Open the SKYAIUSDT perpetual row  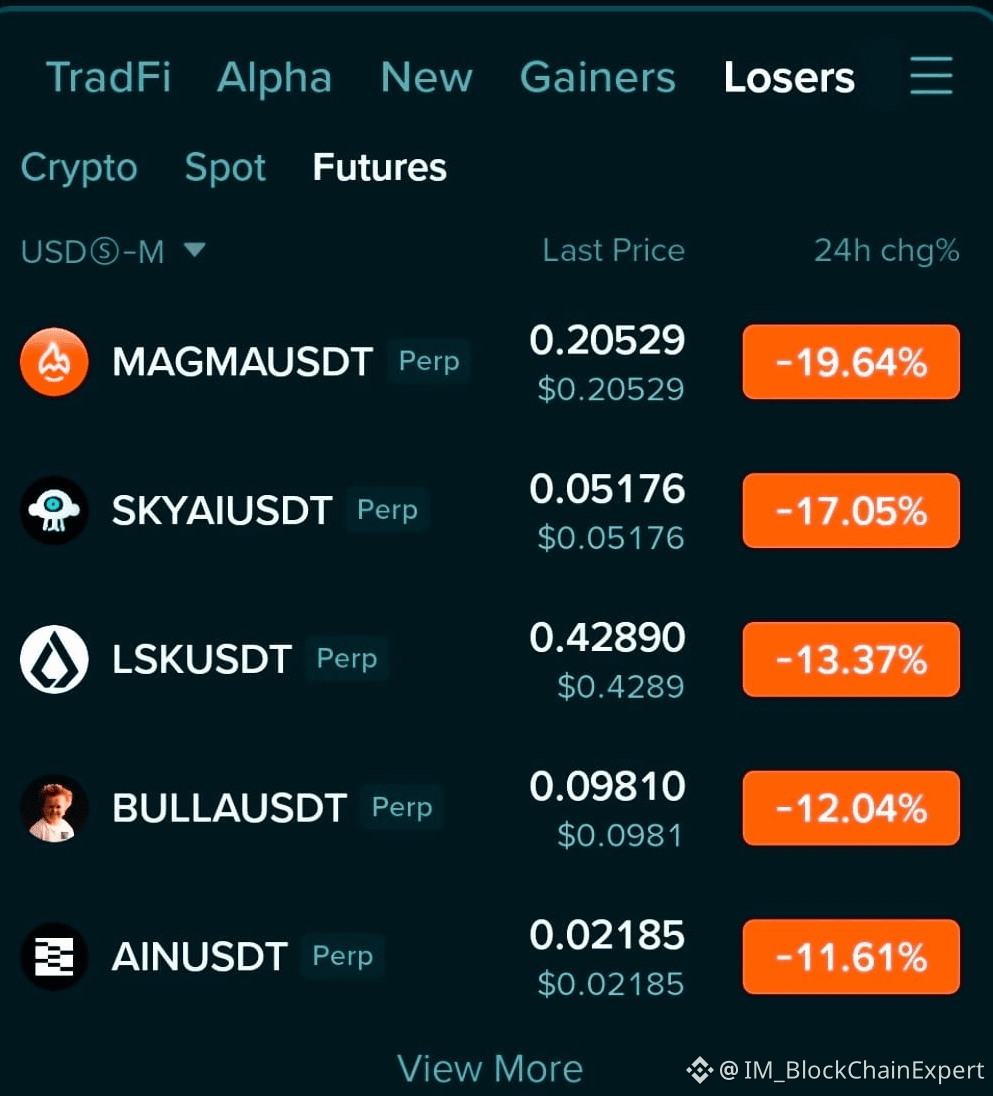point(490,510)
